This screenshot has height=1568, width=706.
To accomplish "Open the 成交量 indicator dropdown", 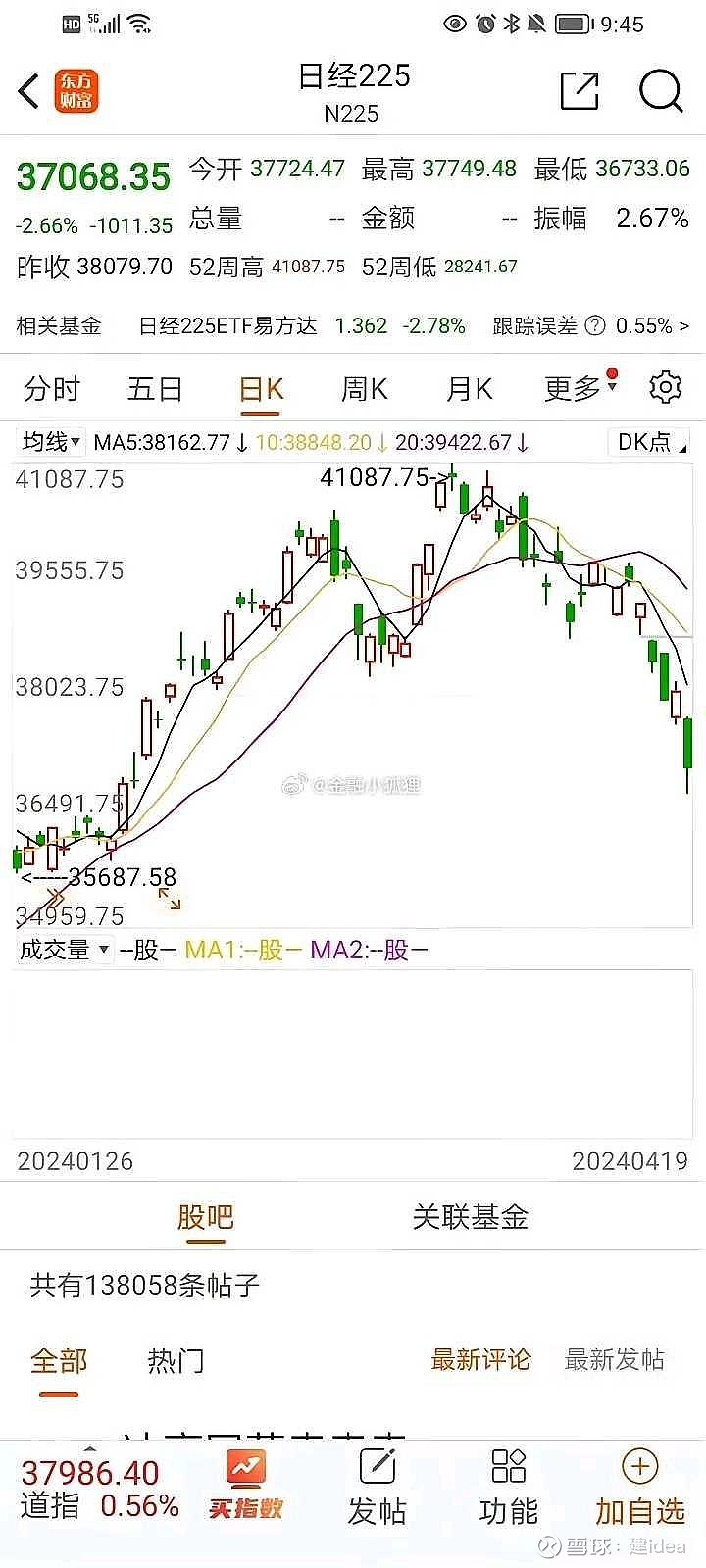I will coord(65,950).
